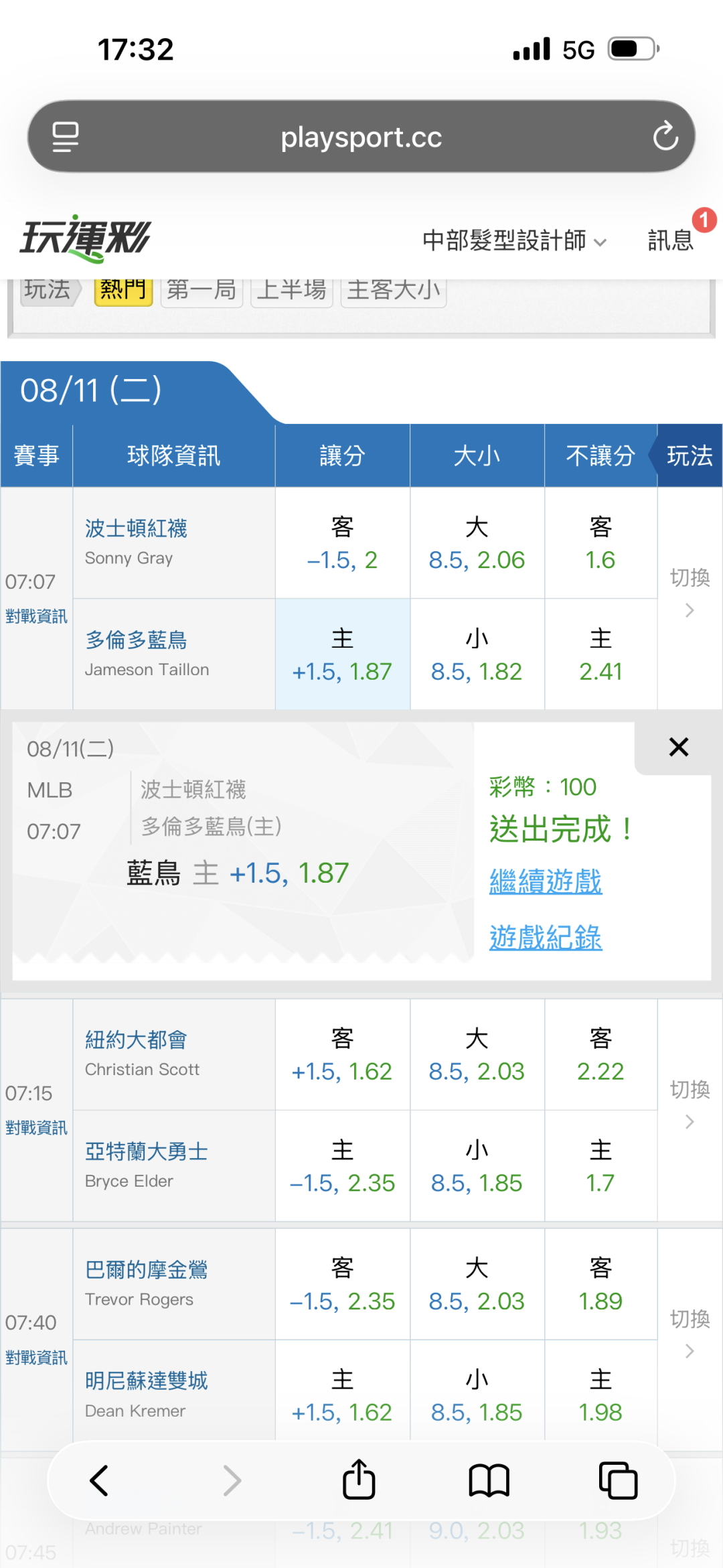Open the 波士頓紅襪 team link
723x1568 pixels.
(x=136, y=528)
